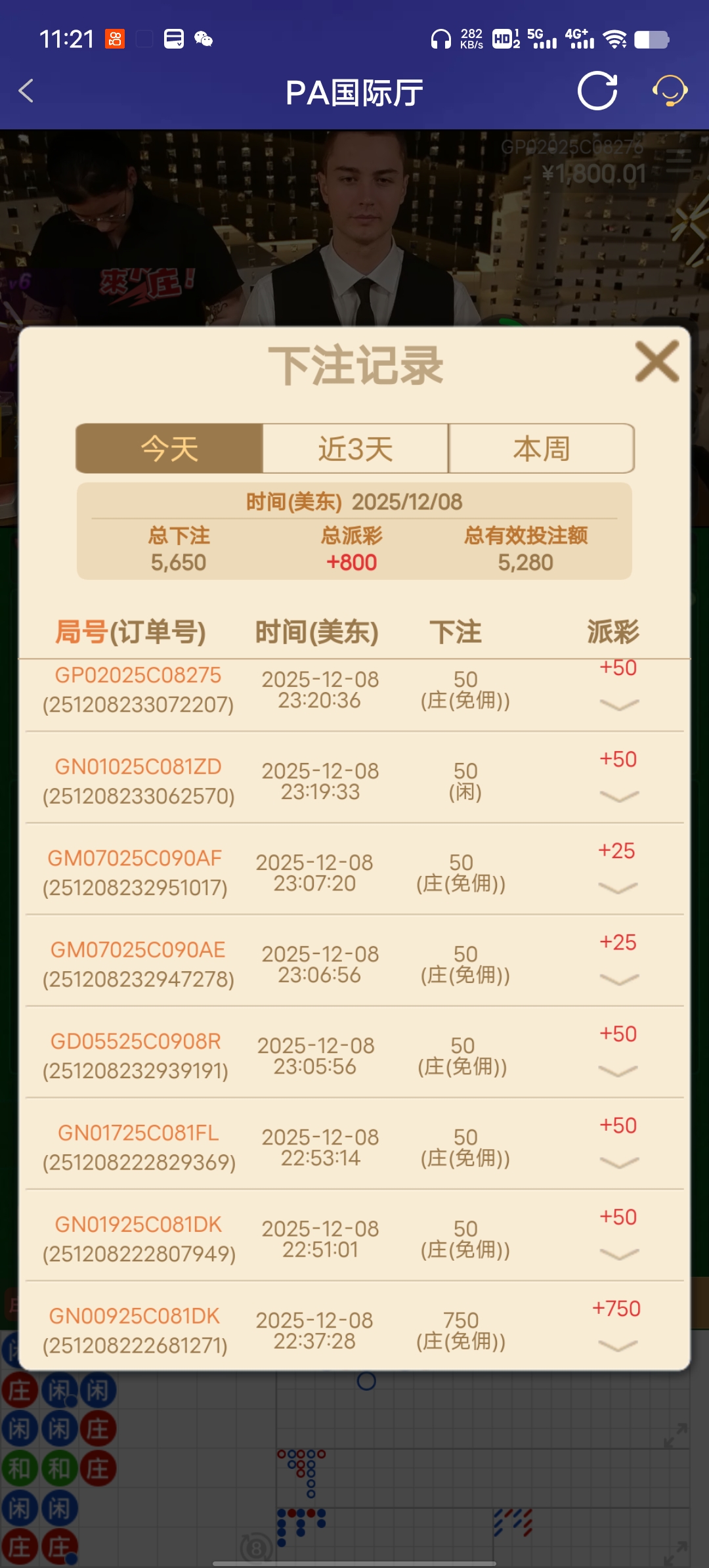Screen dimensions: 709x1568
Task: Switch to the 近3天 tab
Action: (x=354, y=448)
